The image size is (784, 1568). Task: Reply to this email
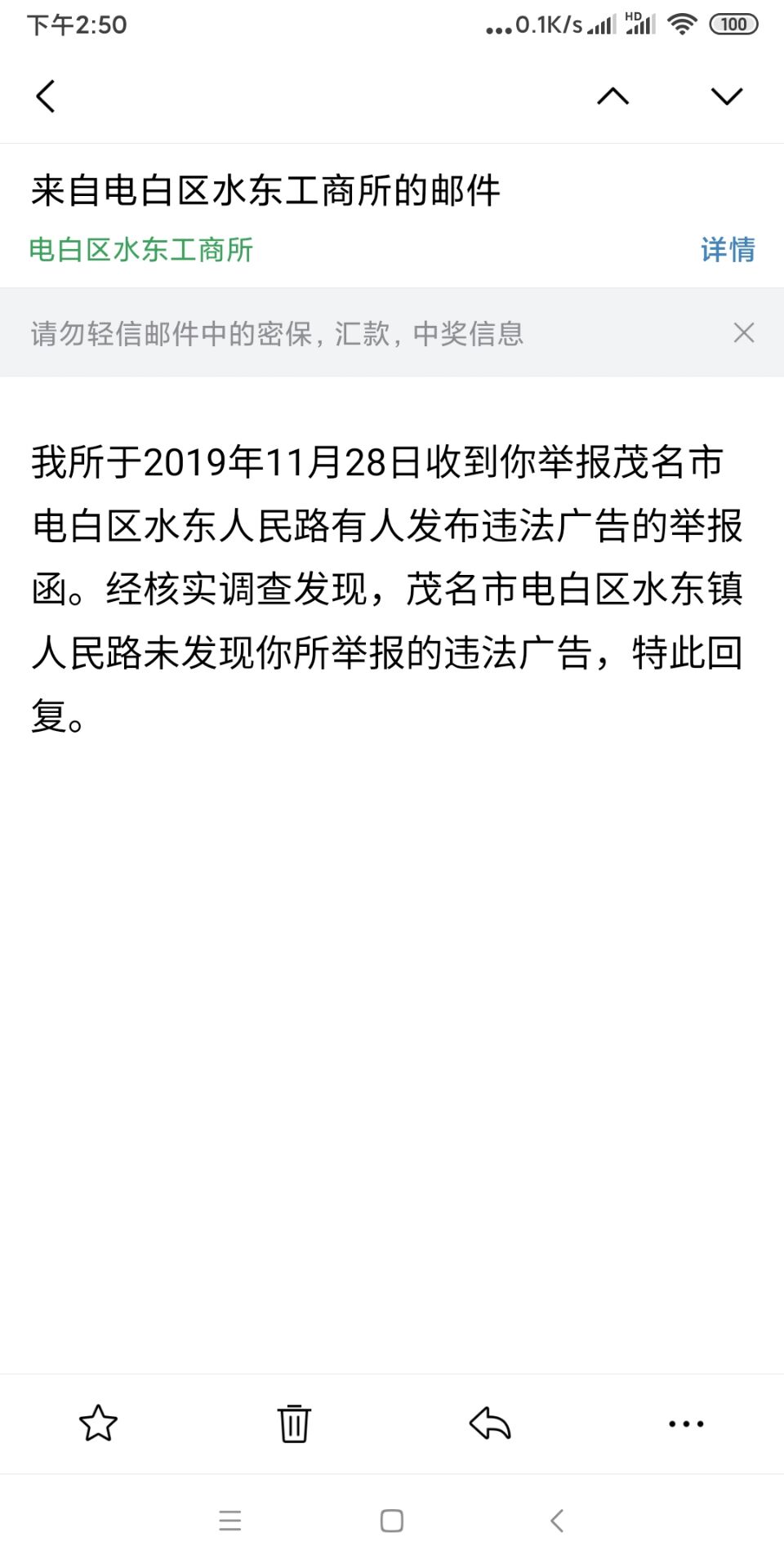point(490,1423)
